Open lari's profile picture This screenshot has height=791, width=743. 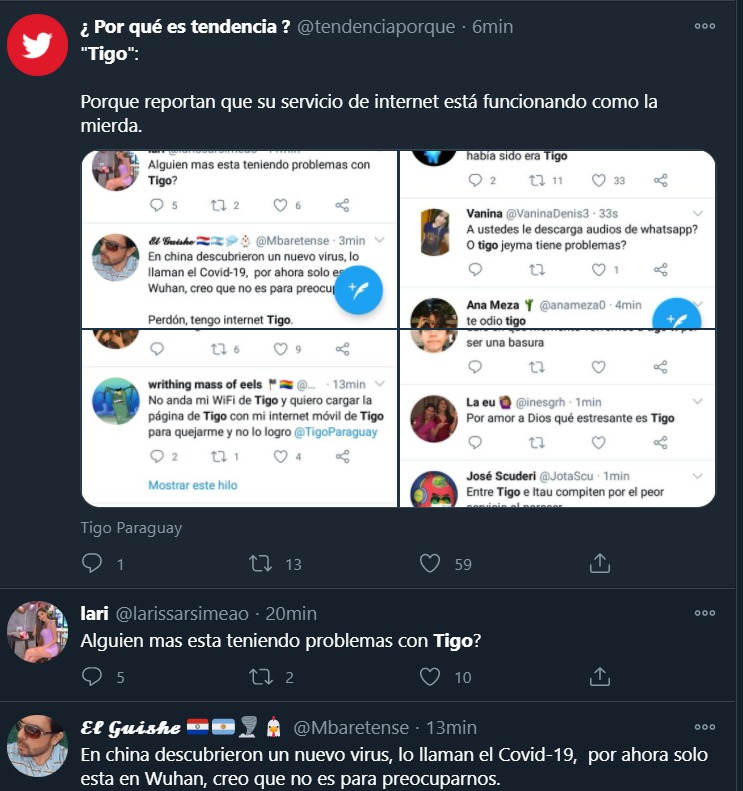pyautogui.click(x=37, y=632)
